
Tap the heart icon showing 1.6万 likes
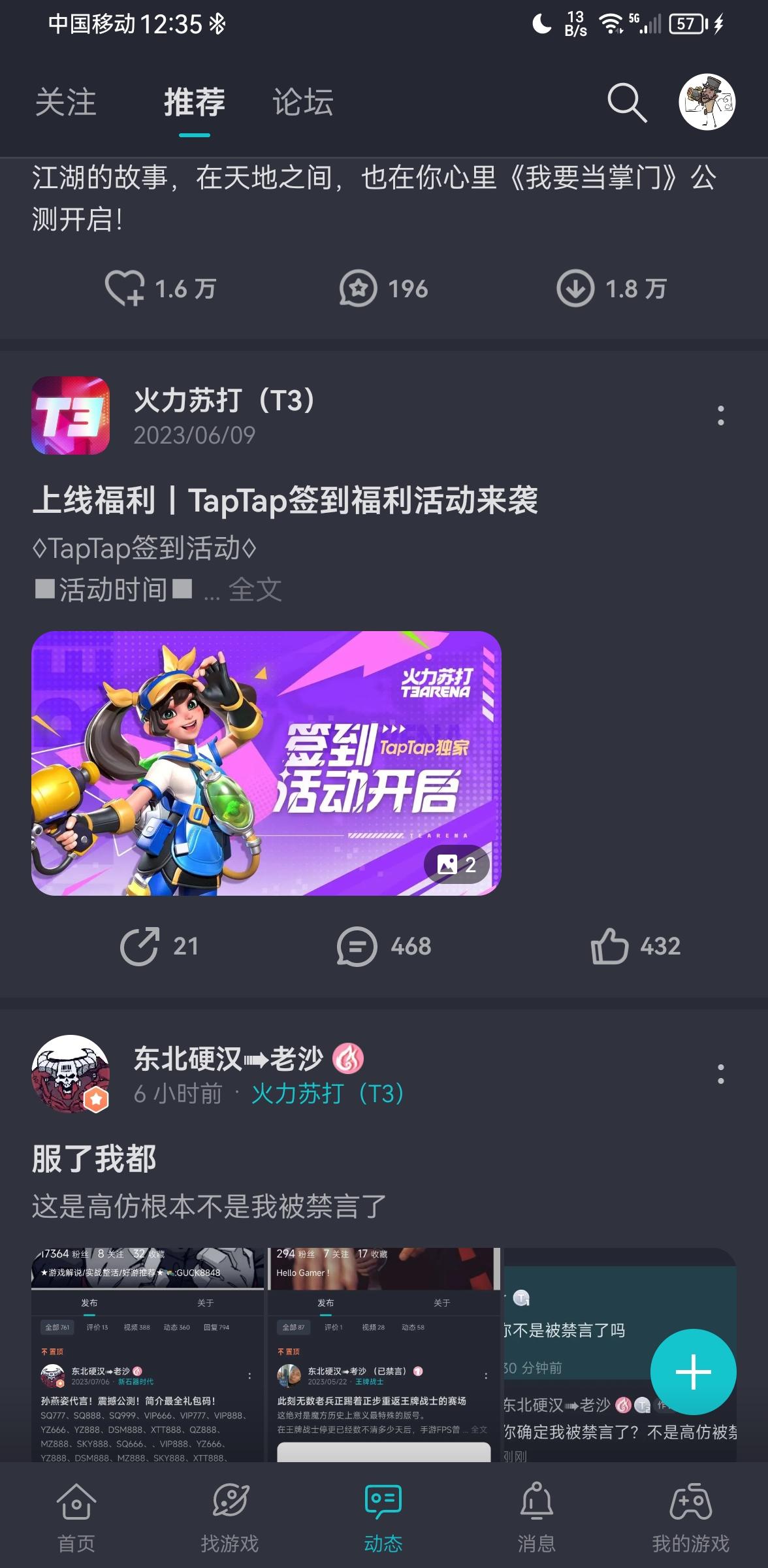pos(129,288)
